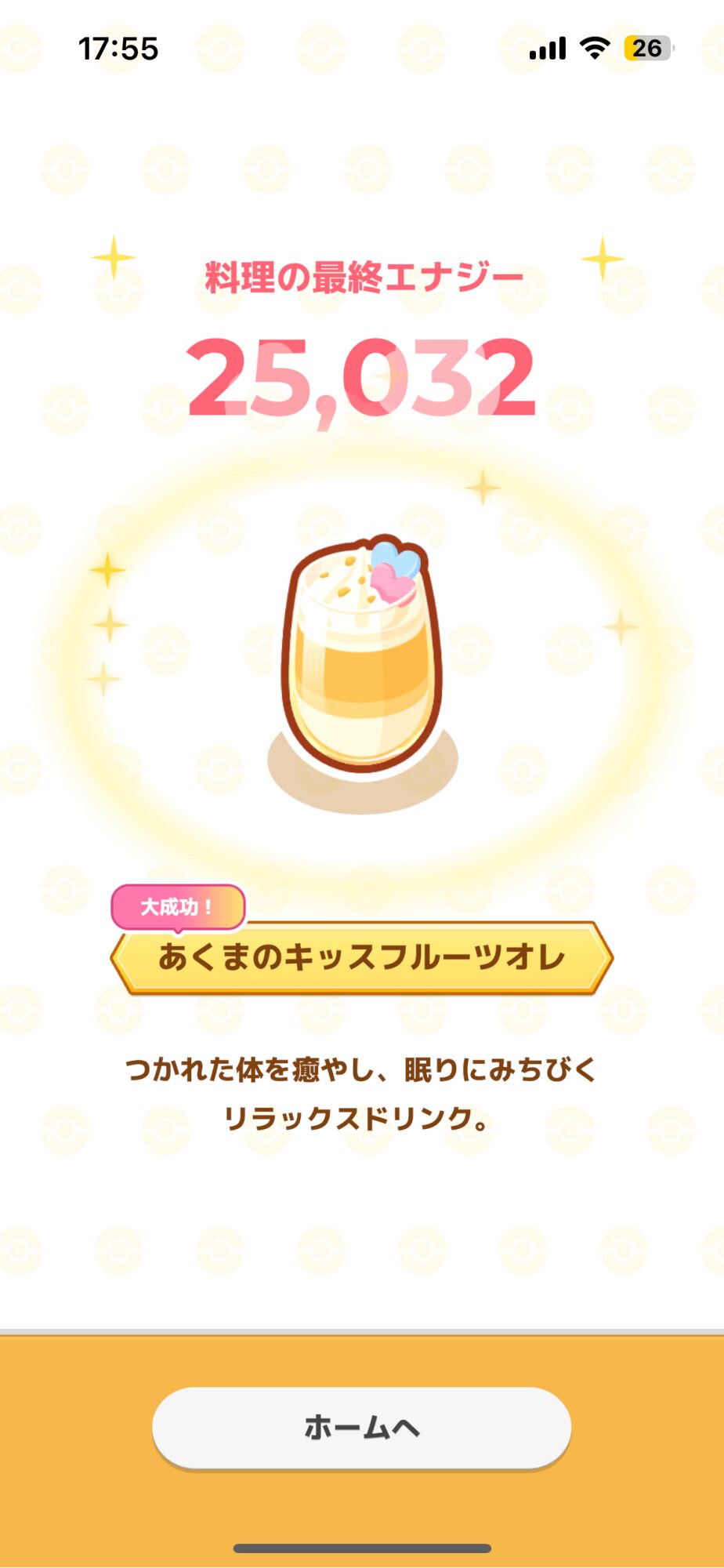The height and width of the screenshot is (1568, 724).
Task: Tap the ホームへ button to go home
Action: [361, 1427]
